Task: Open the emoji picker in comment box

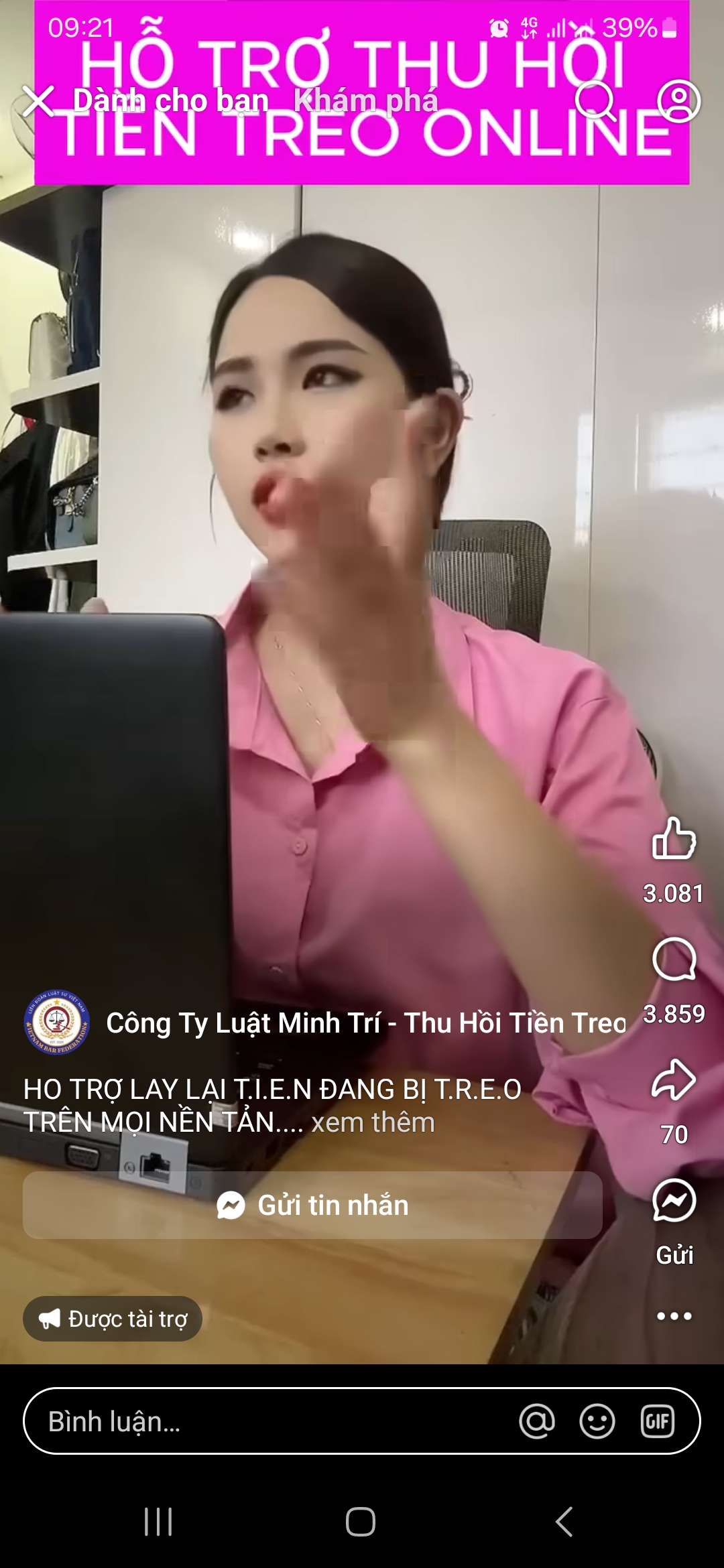Action: click(x=597, y=1421)
